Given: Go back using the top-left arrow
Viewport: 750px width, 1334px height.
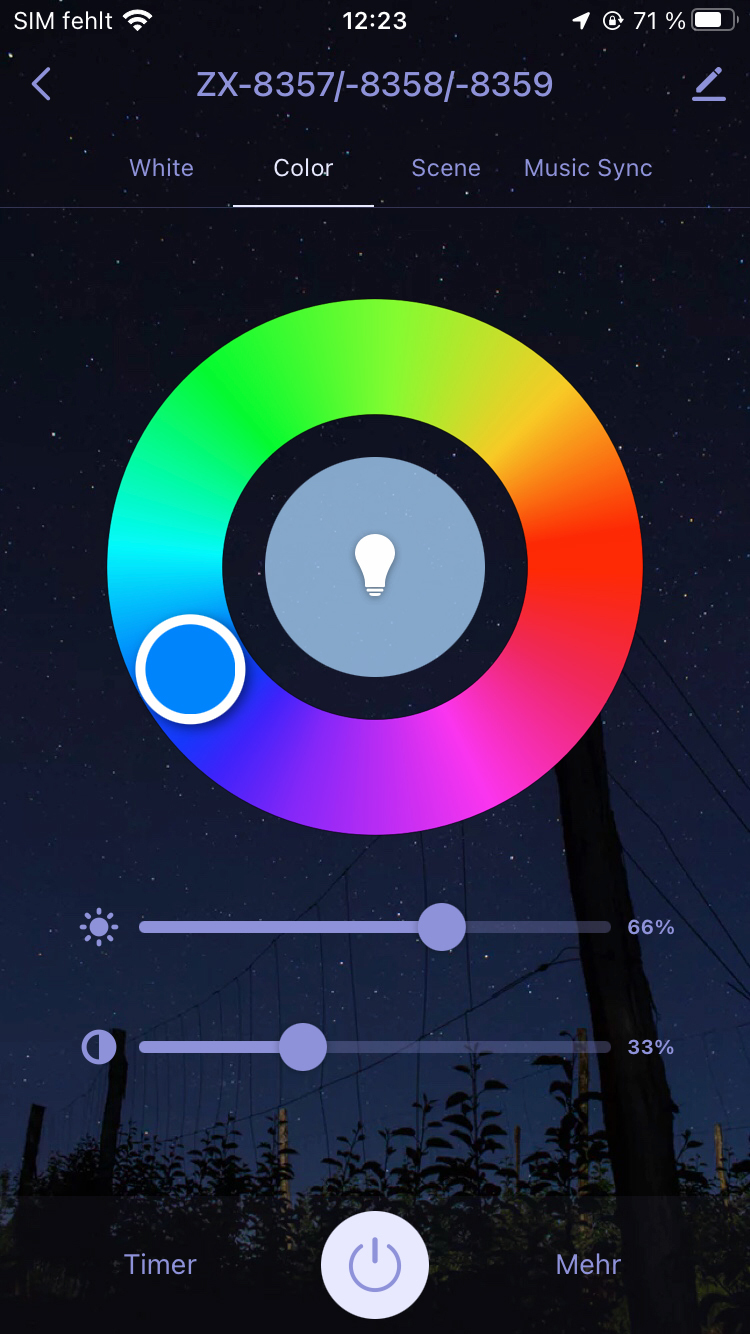Looking at the screenshot, I should click(x=41, y=85).
